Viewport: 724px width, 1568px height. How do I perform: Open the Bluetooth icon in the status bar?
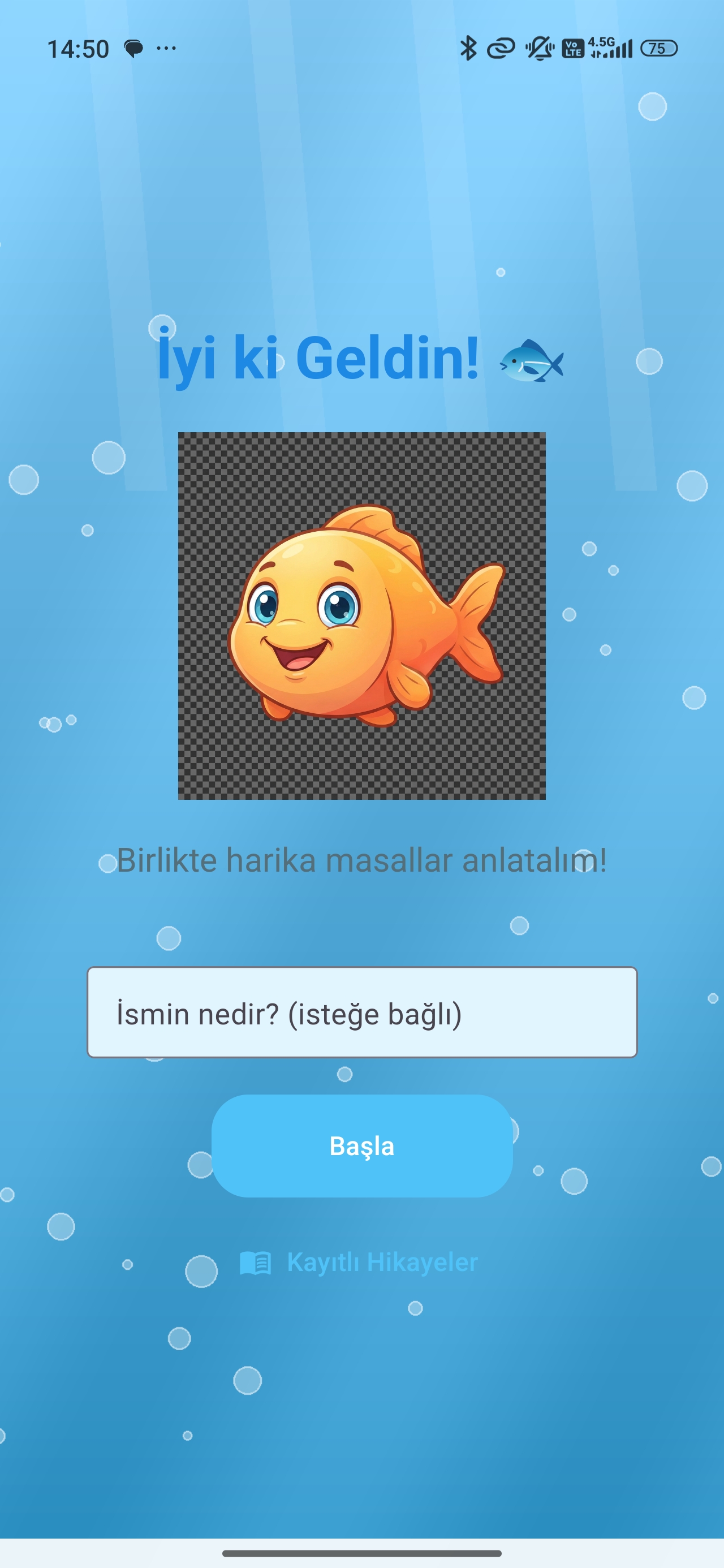tap(469, 48)
